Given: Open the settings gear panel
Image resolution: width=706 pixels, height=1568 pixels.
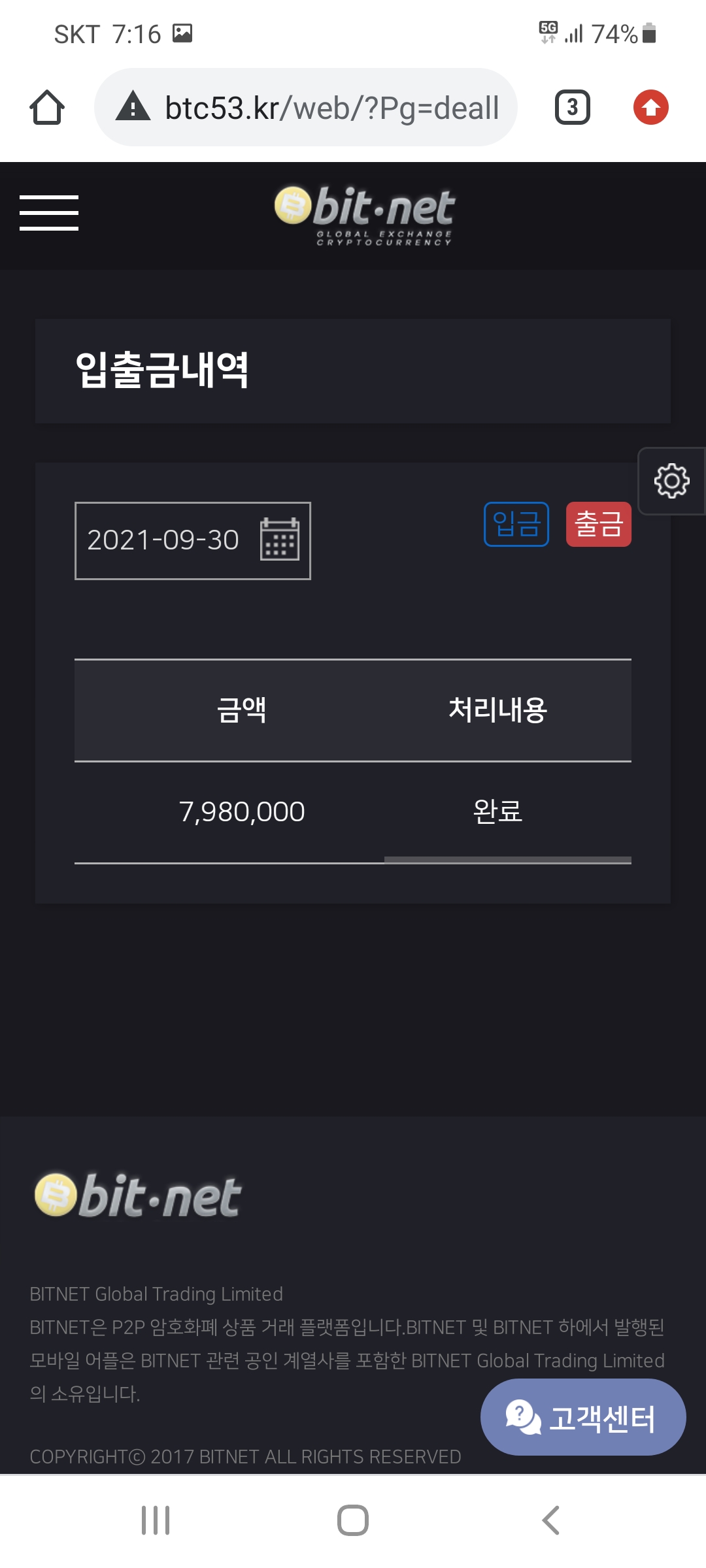Looking at the screenshot, I should tap(672, 482).
